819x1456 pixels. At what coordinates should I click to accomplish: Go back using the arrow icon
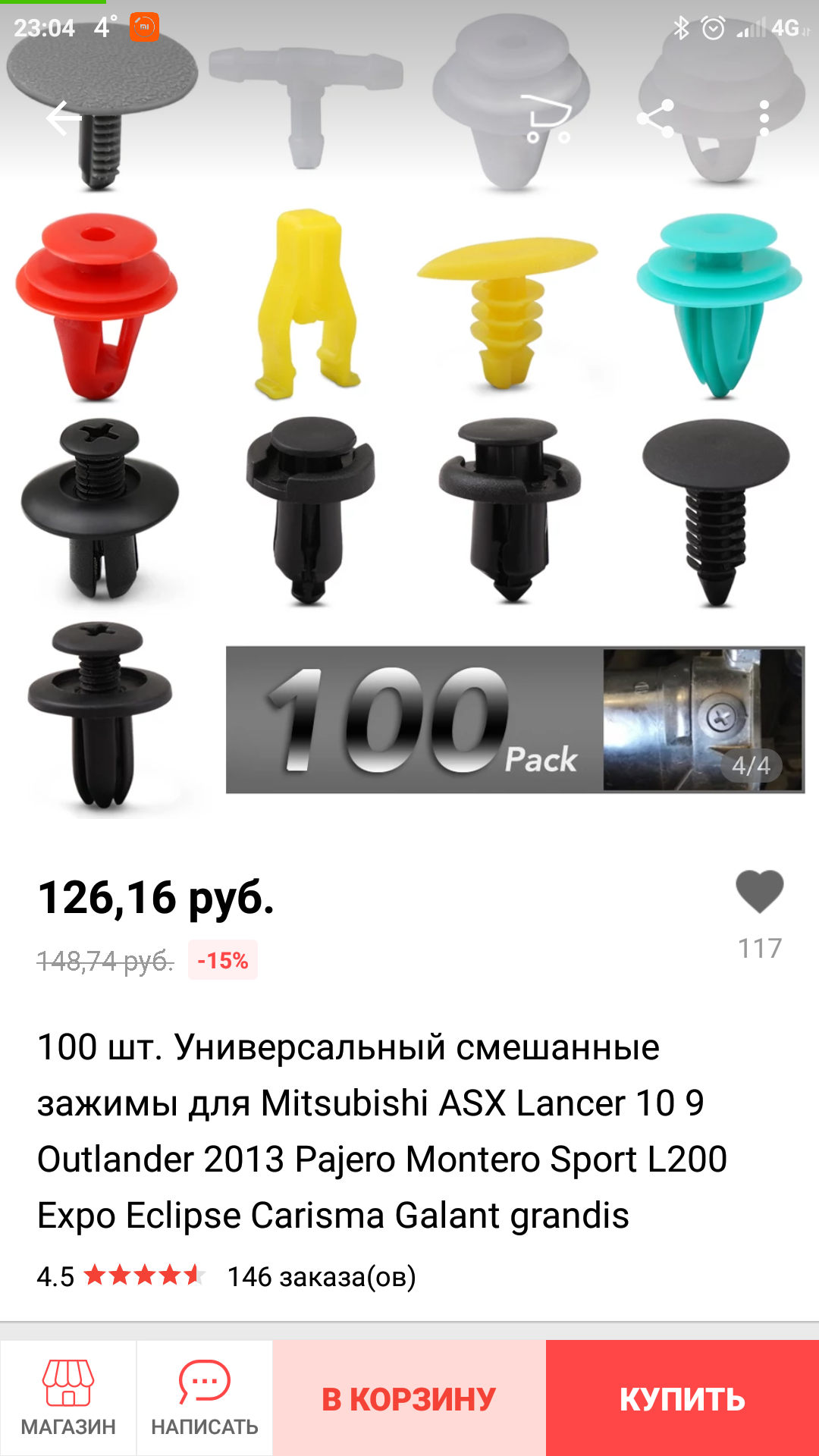tap(64, 118)
